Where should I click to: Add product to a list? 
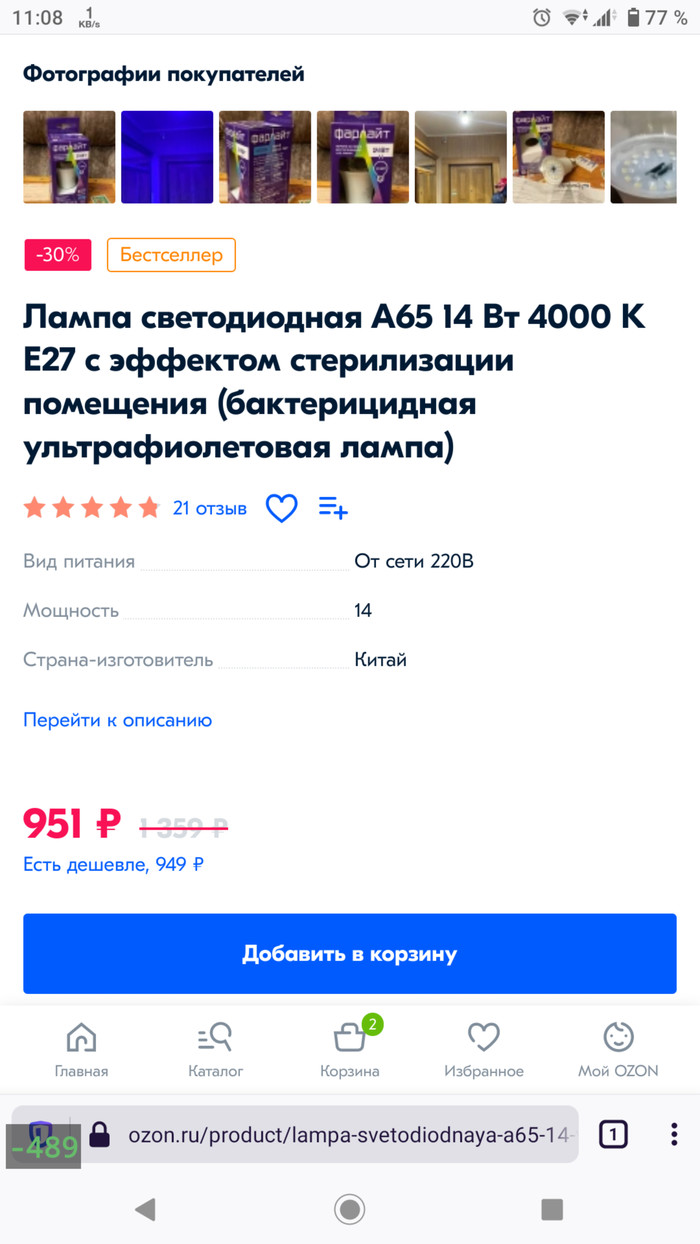coord(333,508)
